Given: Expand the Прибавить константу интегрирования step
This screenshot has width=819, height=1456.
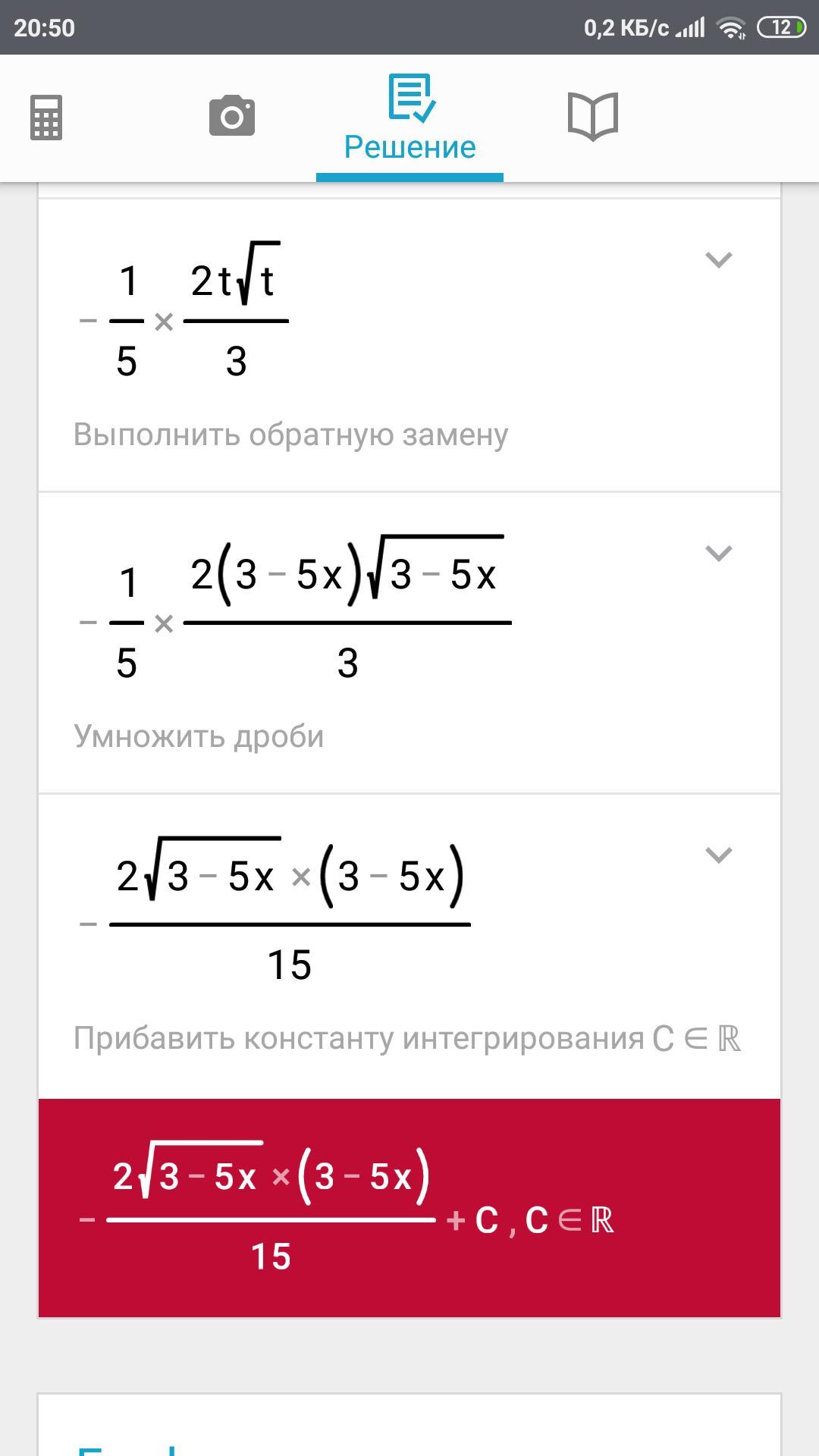Looking at the screenshot, I should pos(718,855).
